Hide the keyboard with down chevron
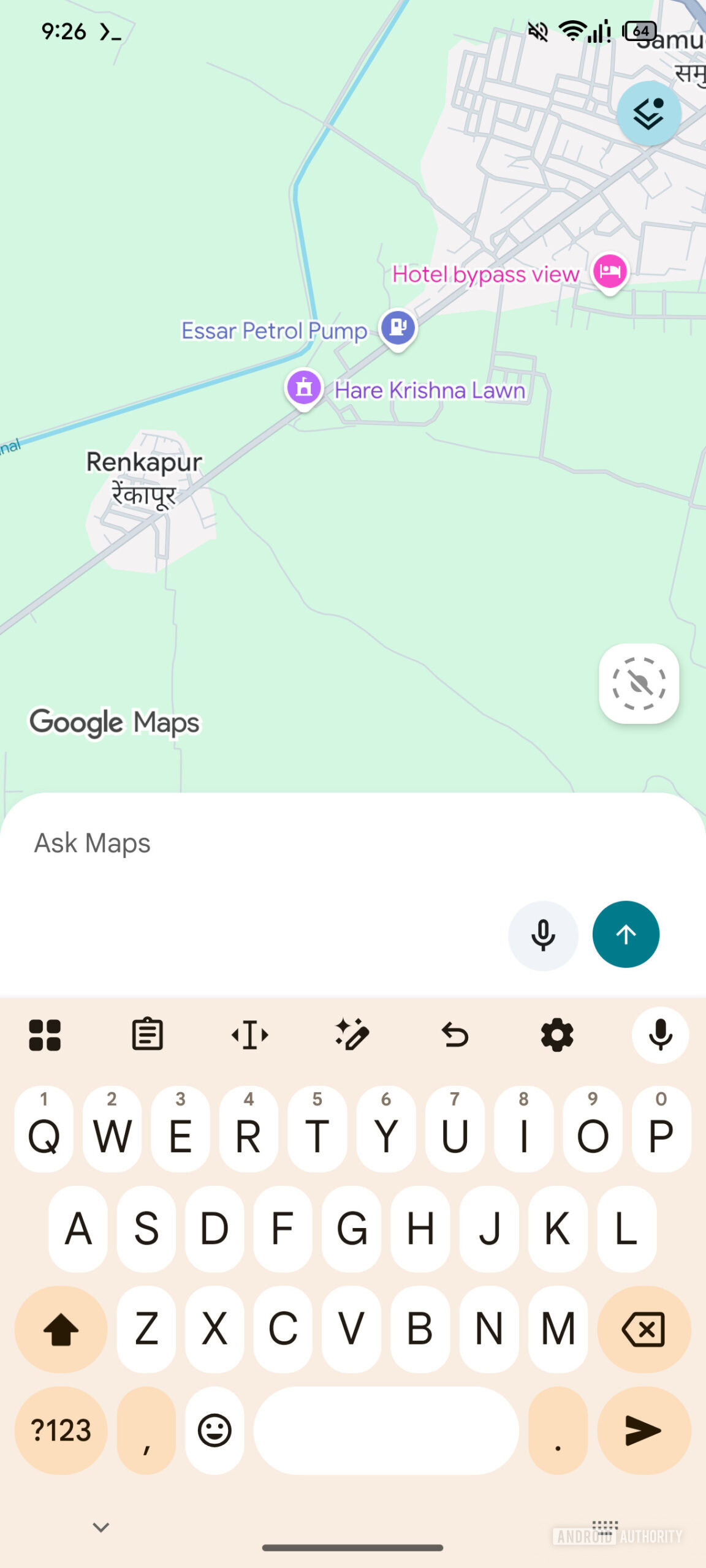 (101, 1527)
